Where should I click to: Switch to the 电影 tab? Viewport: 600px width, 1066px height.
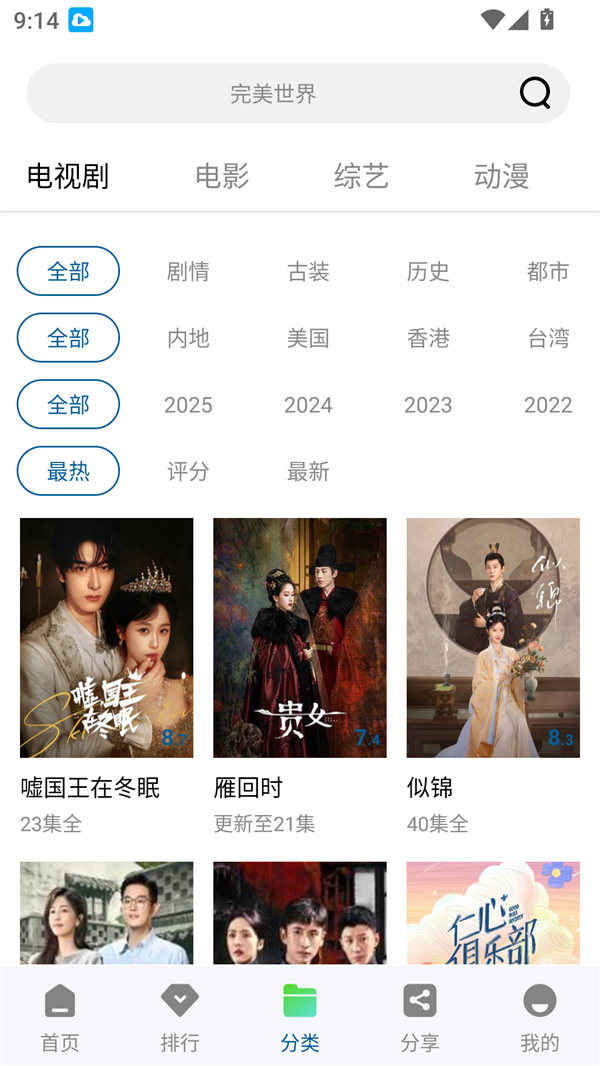[222, 176]
